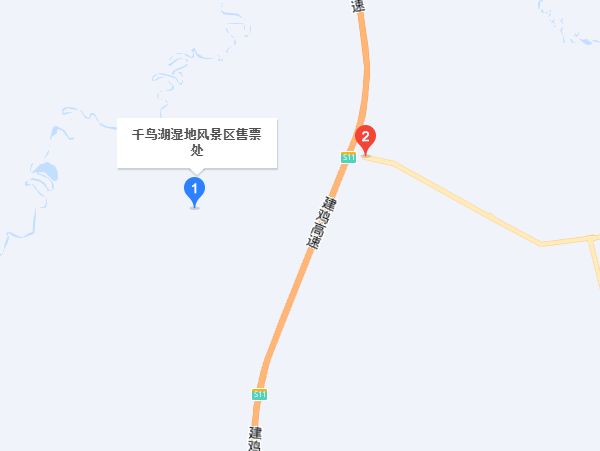The width and height of the screenshot is (600, 451).
Task: Open the 千鸟湖湿地风景区售票处 info bubble
Action: (x=197, y=142)
